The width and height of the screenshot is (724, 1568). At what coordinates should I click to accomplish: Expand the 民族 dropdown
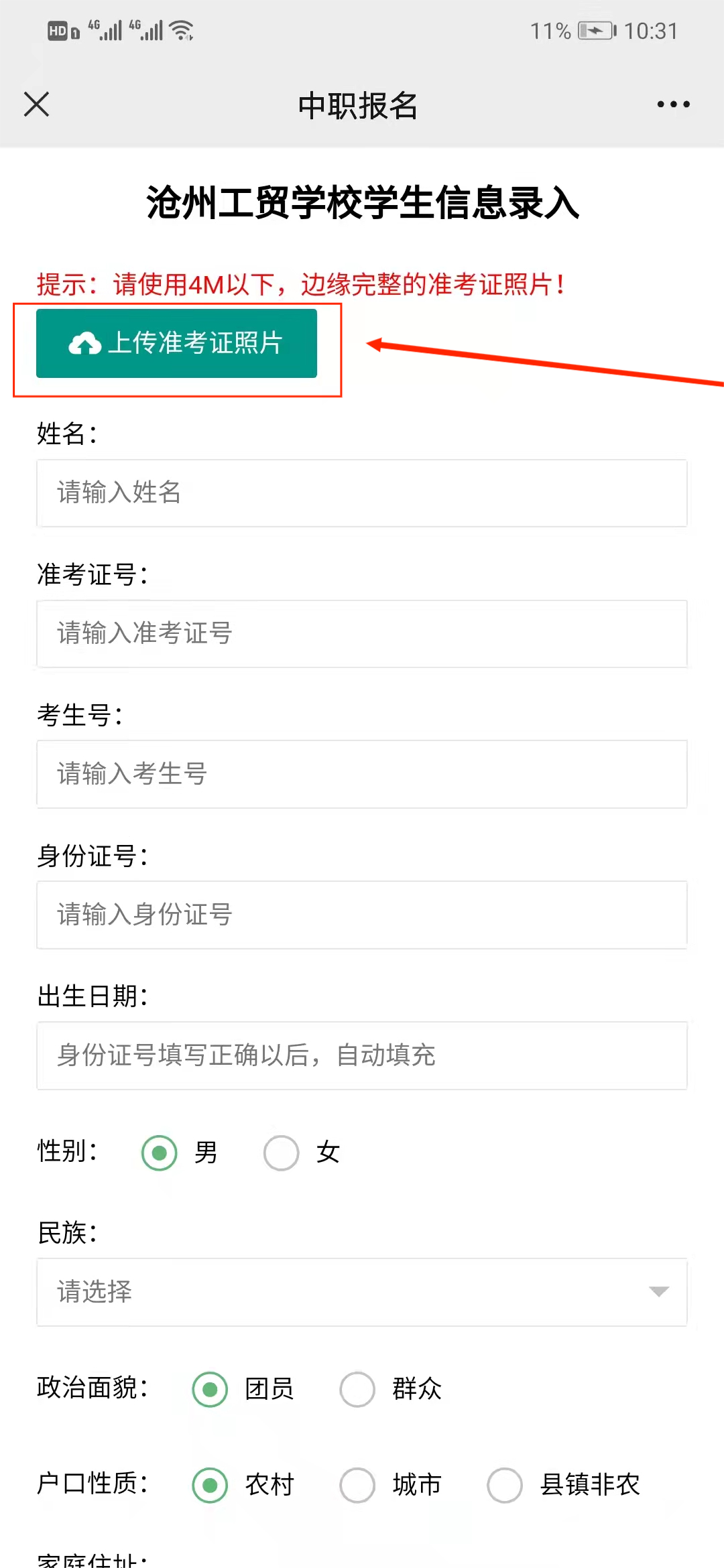click(362, 1292)
